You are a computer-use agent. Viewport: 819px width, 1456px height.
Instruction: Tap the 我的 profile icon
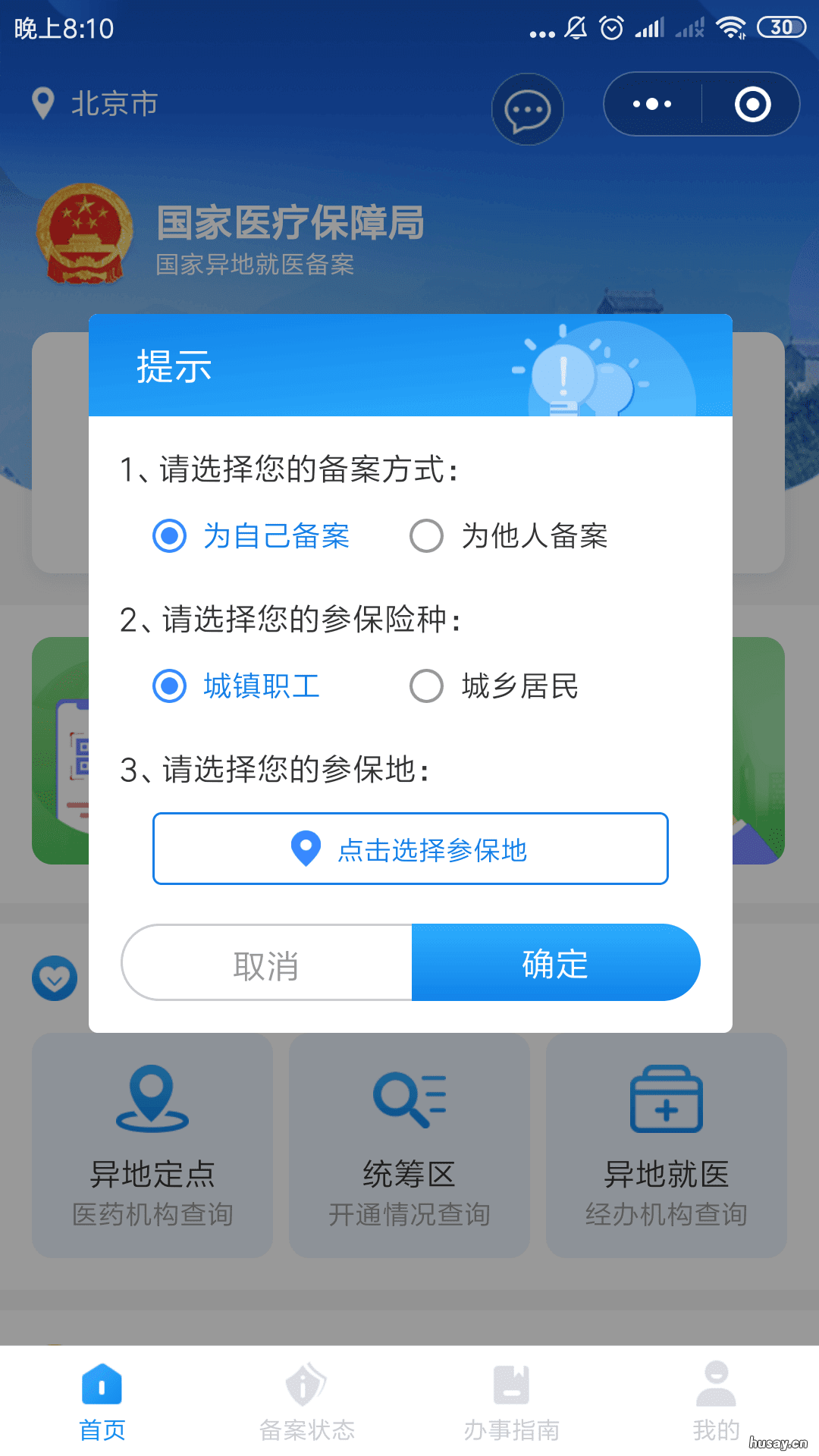[715, 1384]
